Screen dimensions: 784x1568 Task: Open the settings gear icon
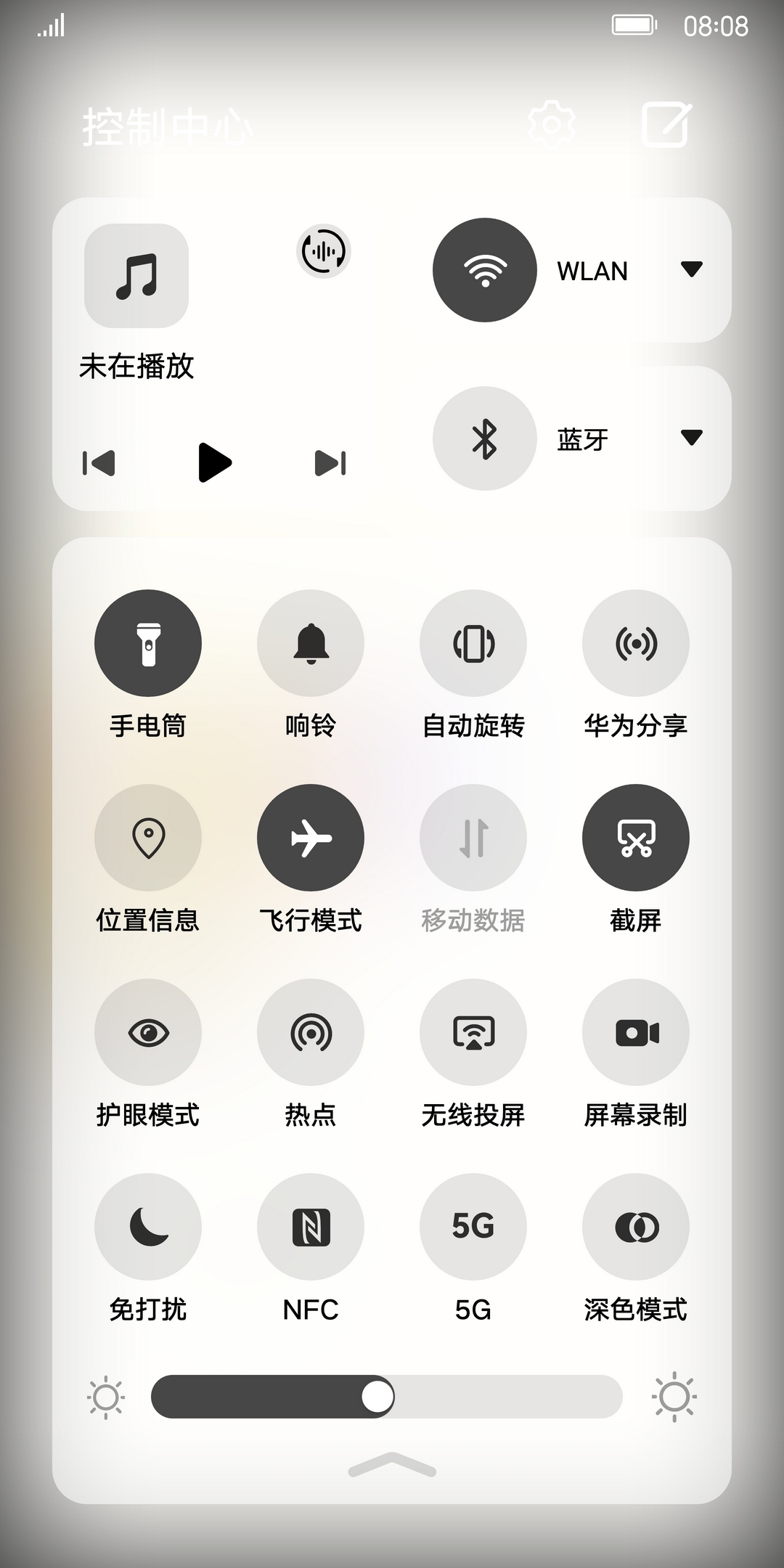[x=552, y=125]
